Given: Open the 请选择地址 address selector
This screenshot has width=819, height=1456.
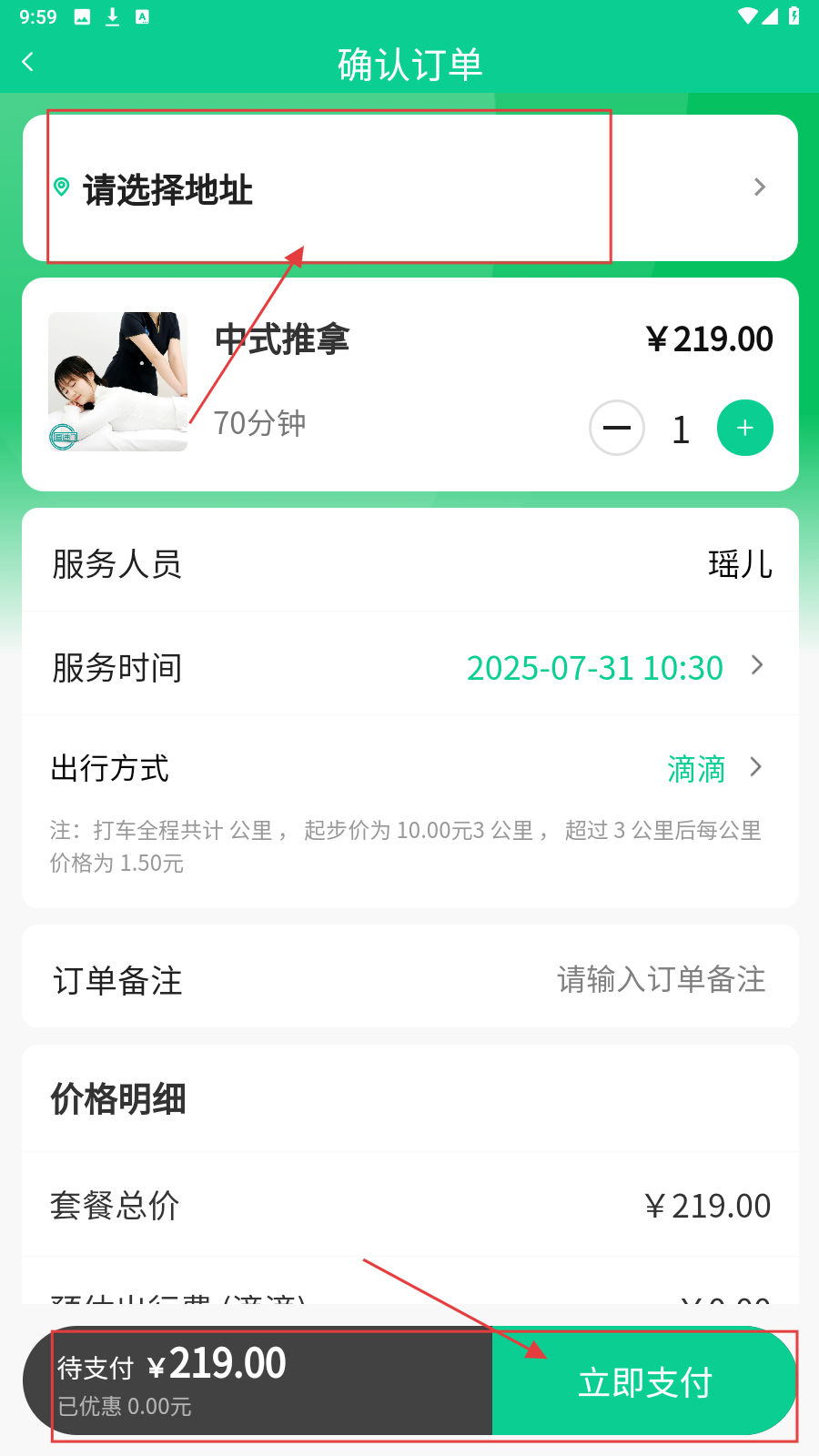Looking at the screenshot, I should [x=409, y=188].
